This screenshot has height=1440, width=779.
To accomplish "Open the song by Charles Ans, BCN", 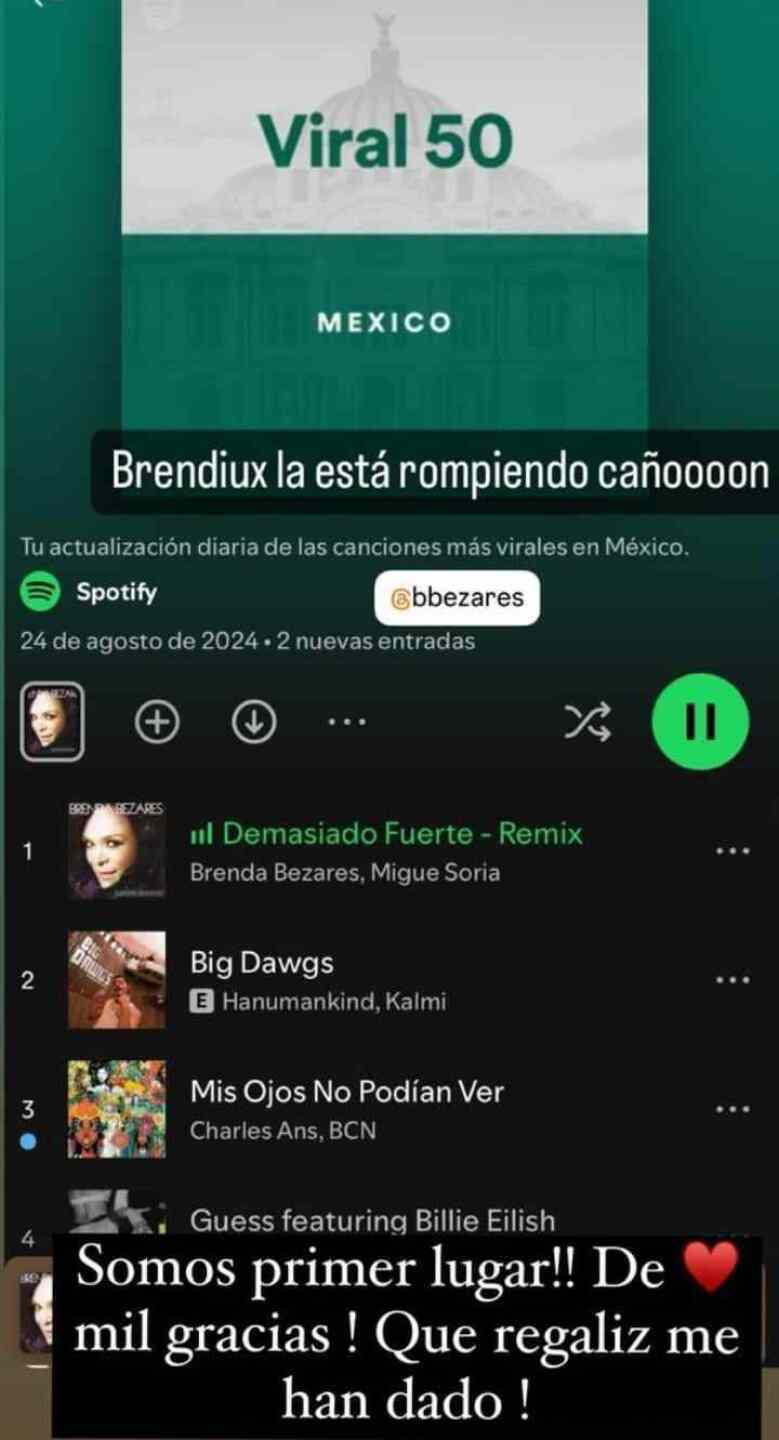I will 348,1092.
